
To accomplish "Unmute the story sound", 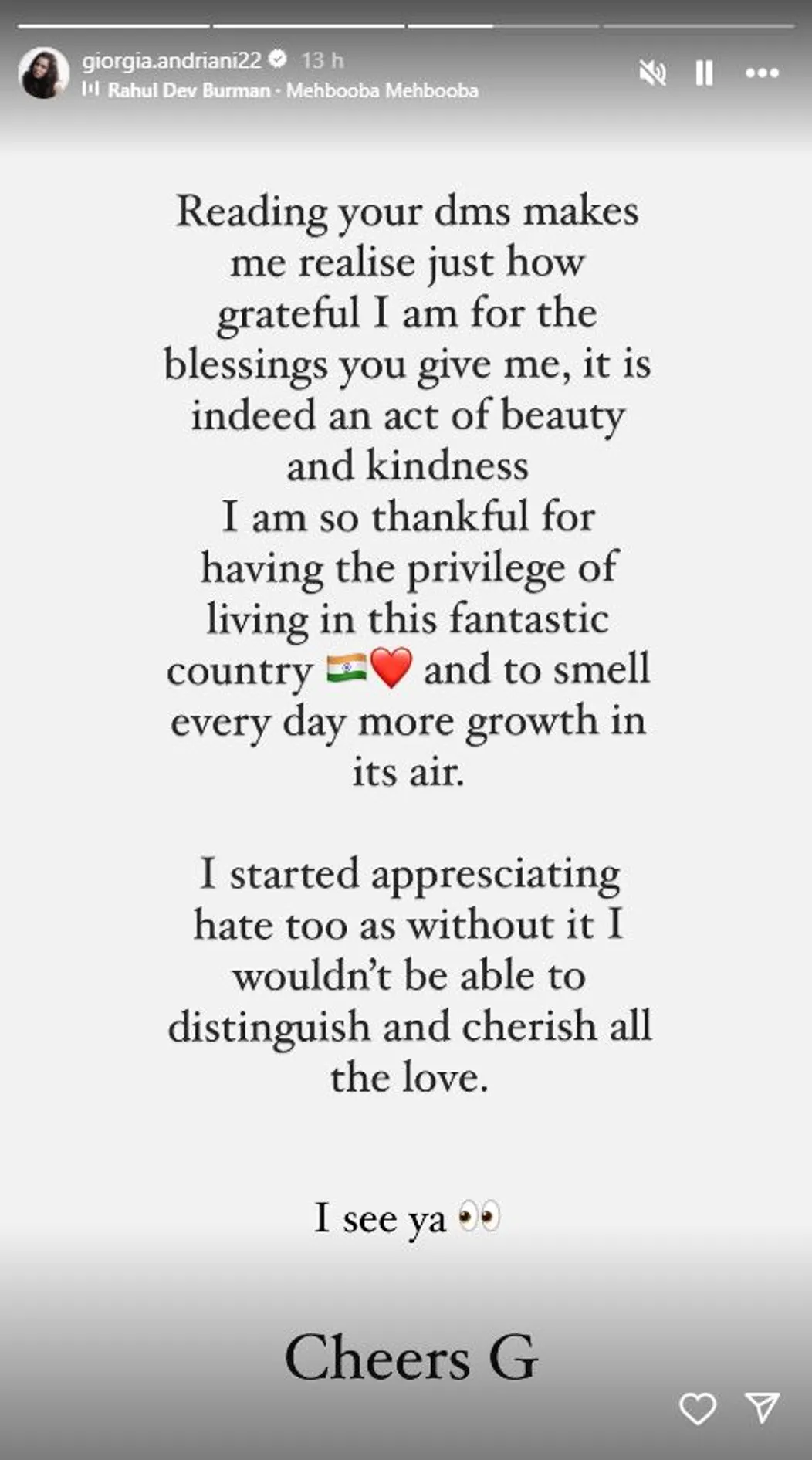I will (653, 73).
